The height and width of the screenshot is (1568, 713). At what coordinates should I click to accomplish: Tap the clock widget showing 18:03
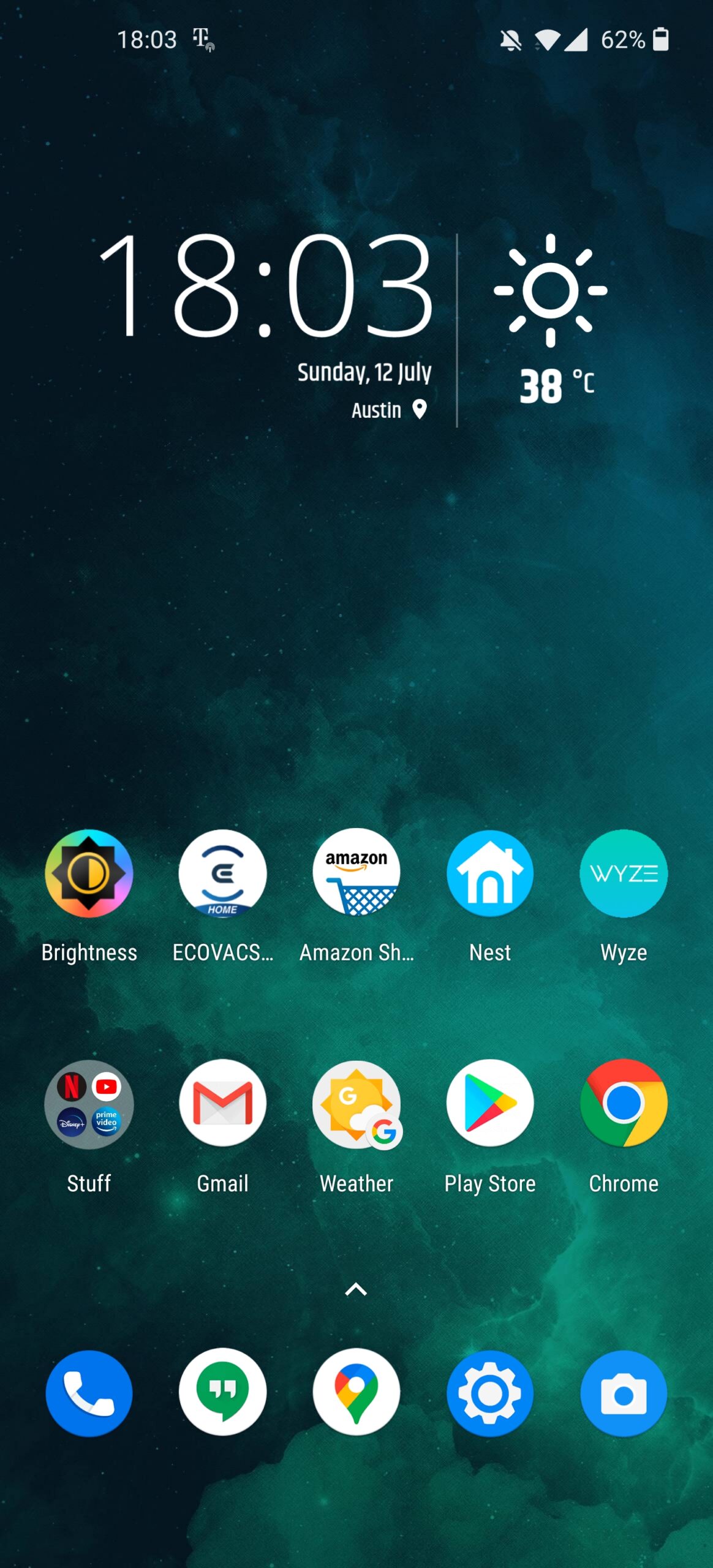click(x=265, y=285)
